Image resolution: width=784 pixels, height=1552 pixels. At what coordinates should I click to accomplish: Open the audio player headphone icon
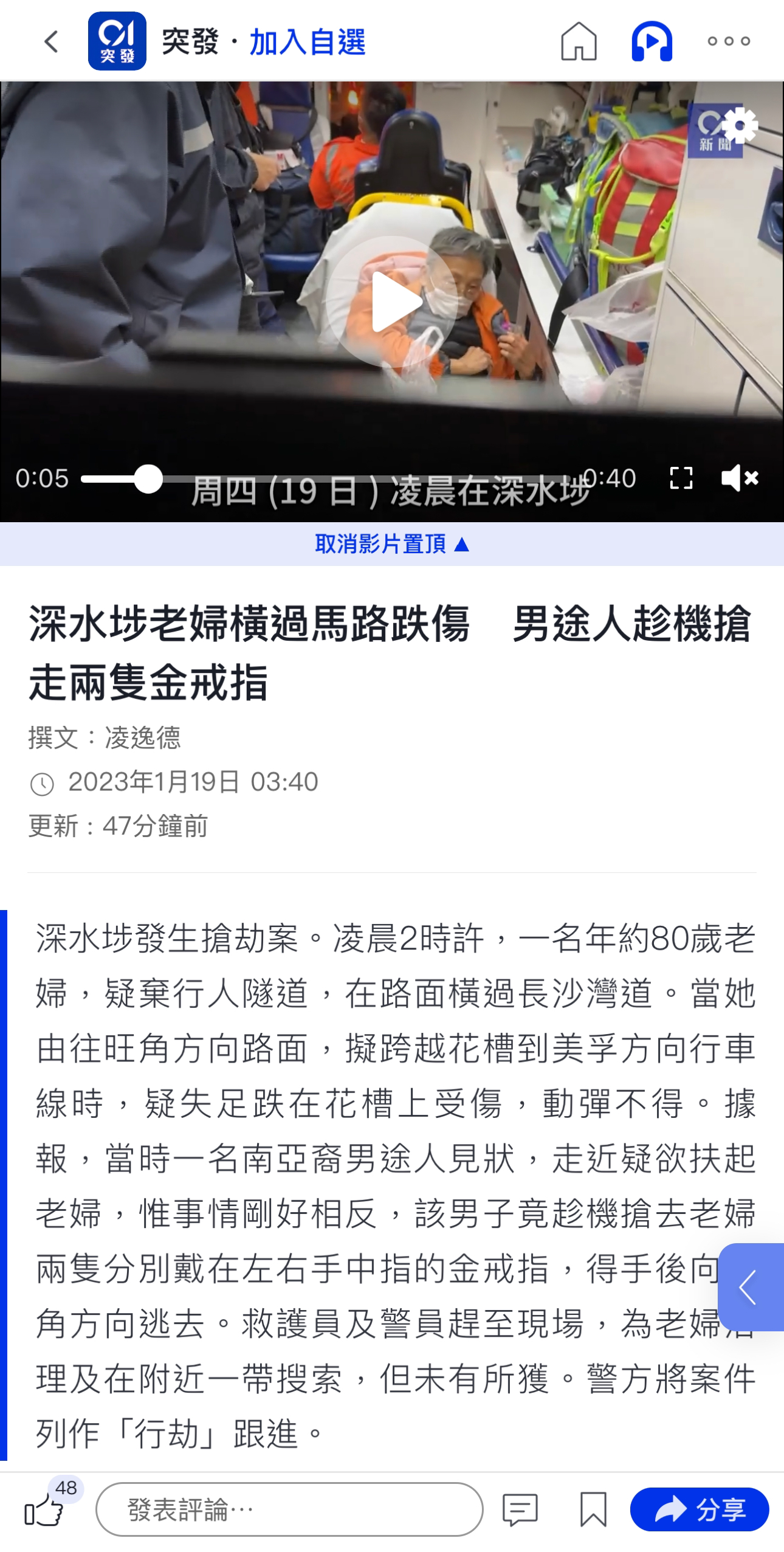652,41
